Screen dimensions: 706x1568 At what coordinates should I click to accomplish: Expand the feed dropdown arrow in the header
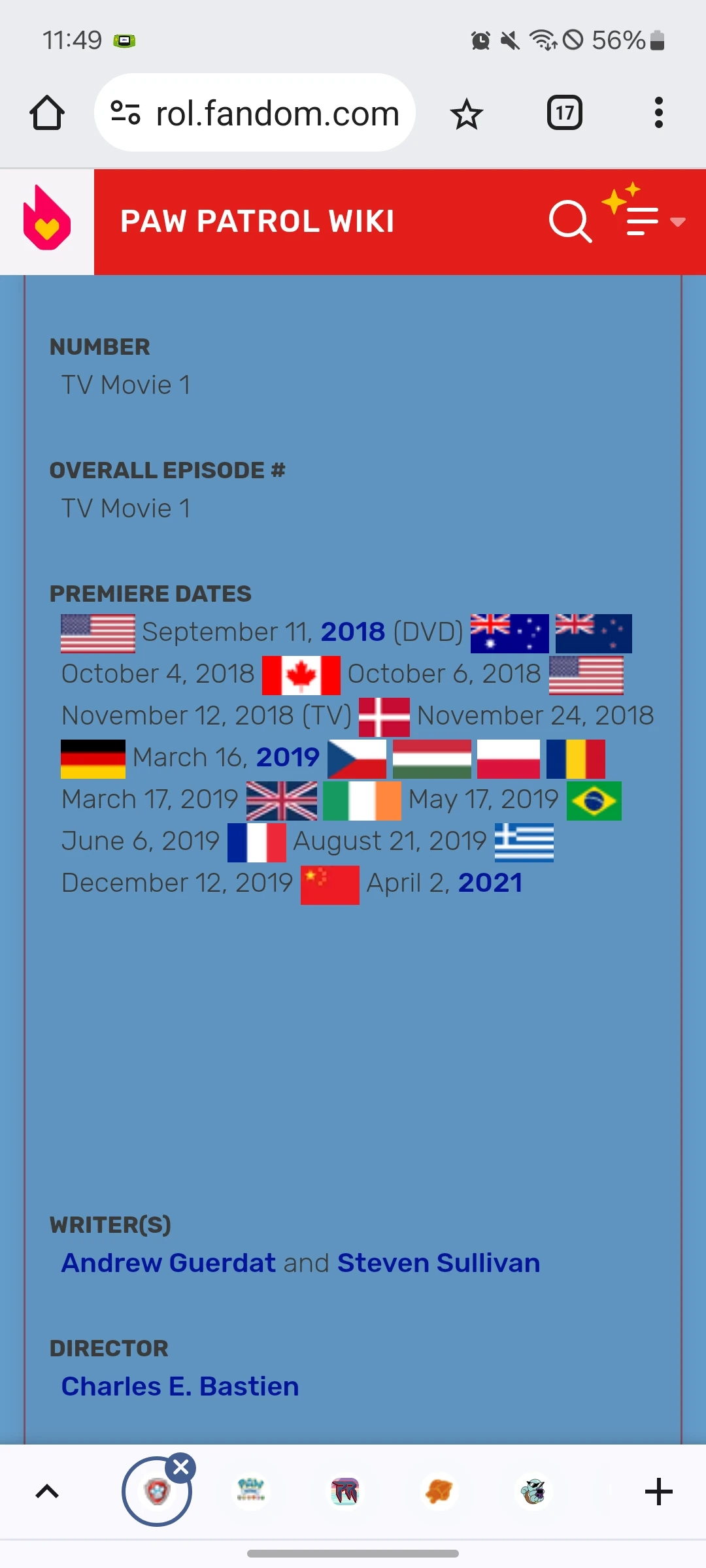tap(676, 222)
